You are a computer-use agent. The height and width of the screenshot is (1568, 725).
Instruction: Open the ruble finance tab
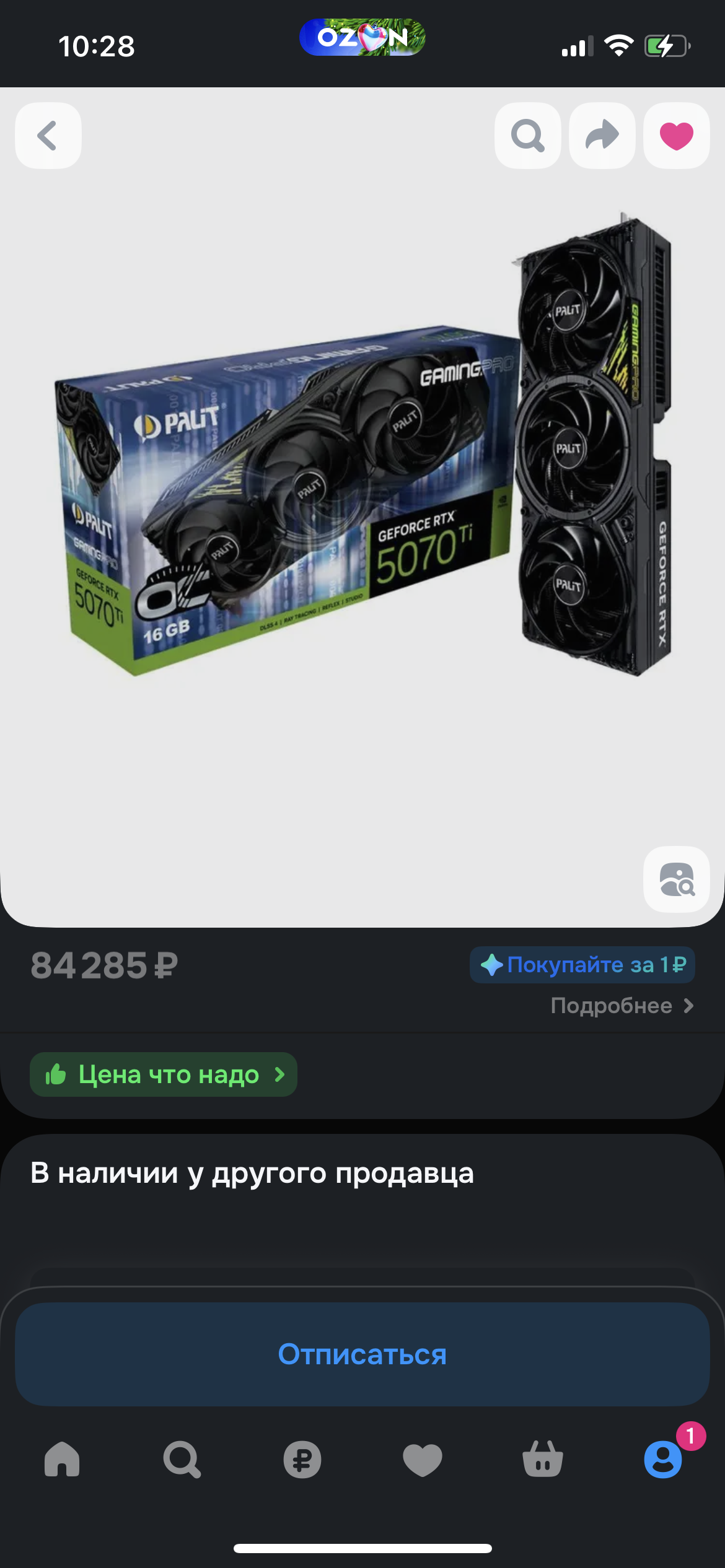click(302, 1460)
